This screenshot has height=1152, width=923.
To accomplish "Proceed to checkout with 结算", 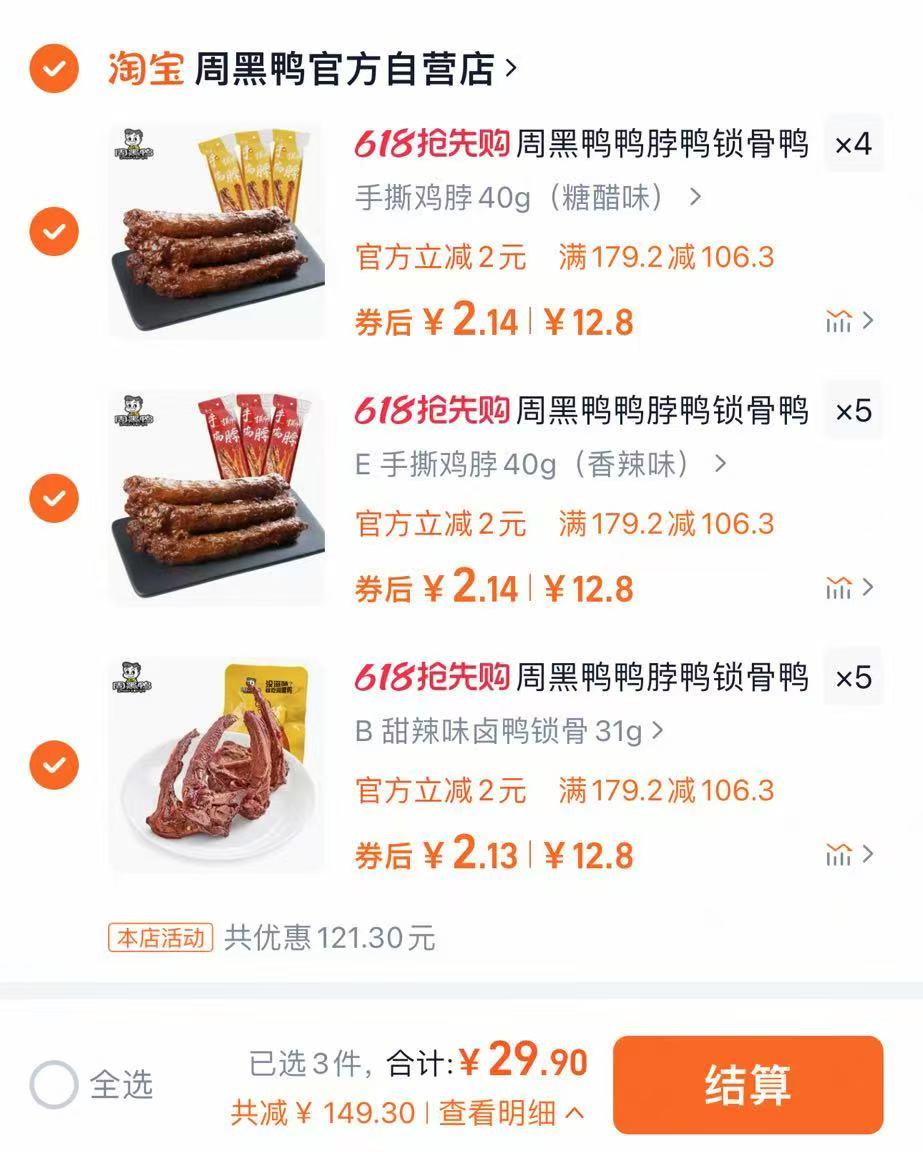I will (x=747, y=1085).
